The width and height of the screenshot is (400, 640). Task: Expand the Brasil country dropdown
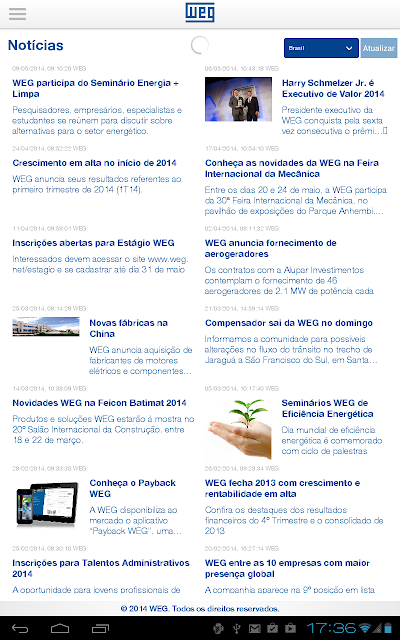tap(321, 48)
